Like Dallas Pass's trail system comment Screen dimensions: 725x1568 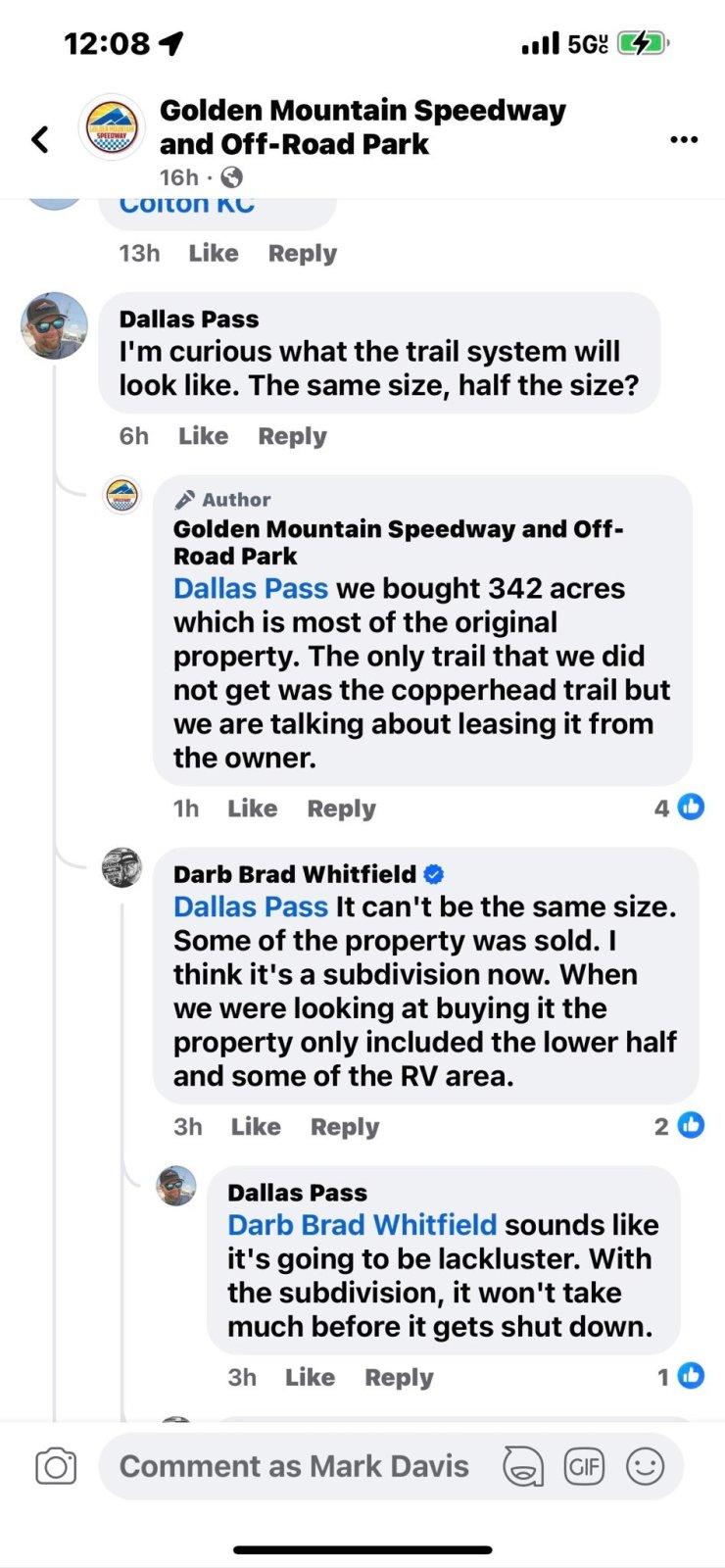click(203, 436)
